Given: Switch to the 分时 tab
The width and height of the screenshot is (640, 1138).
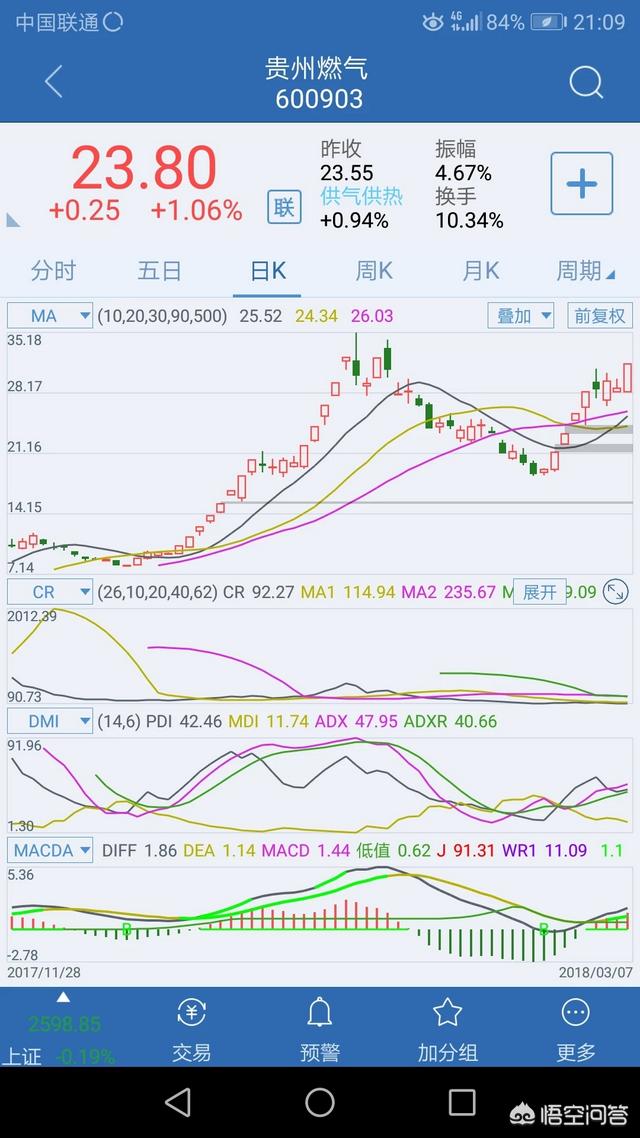Looking at the screenshot, I should click(x=53, y=271).
